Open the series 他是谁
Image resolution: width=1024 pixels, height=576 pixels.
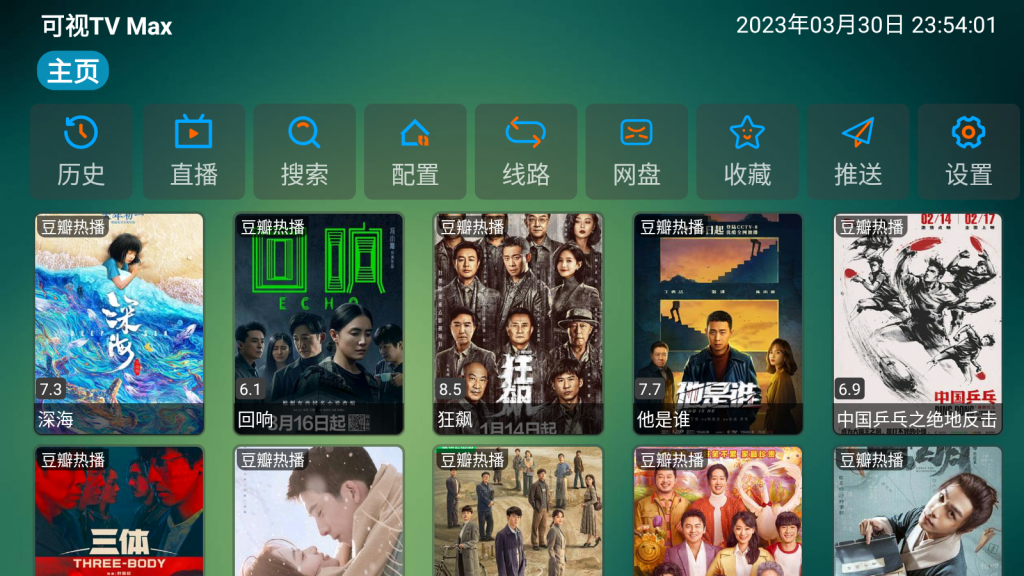718,323
